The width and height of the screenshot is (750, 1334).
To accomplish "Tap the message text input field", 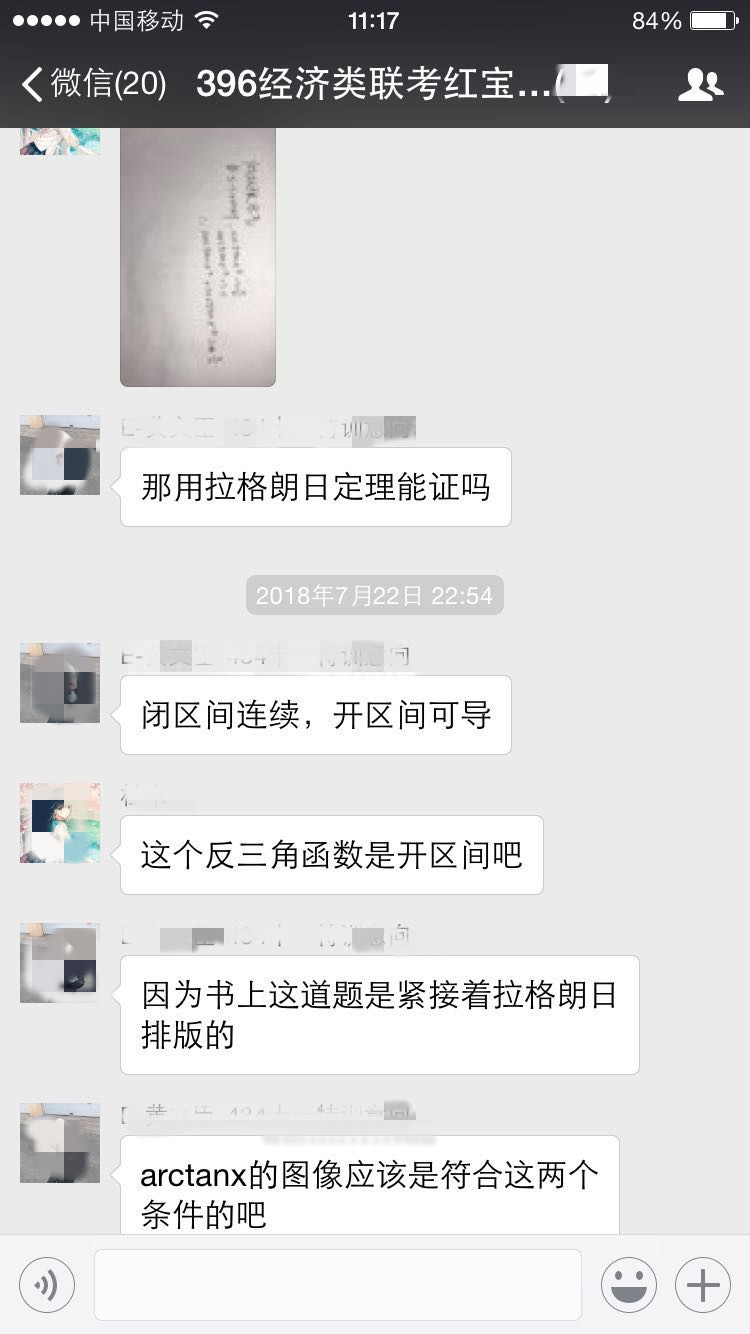I will coord(338,1284).
